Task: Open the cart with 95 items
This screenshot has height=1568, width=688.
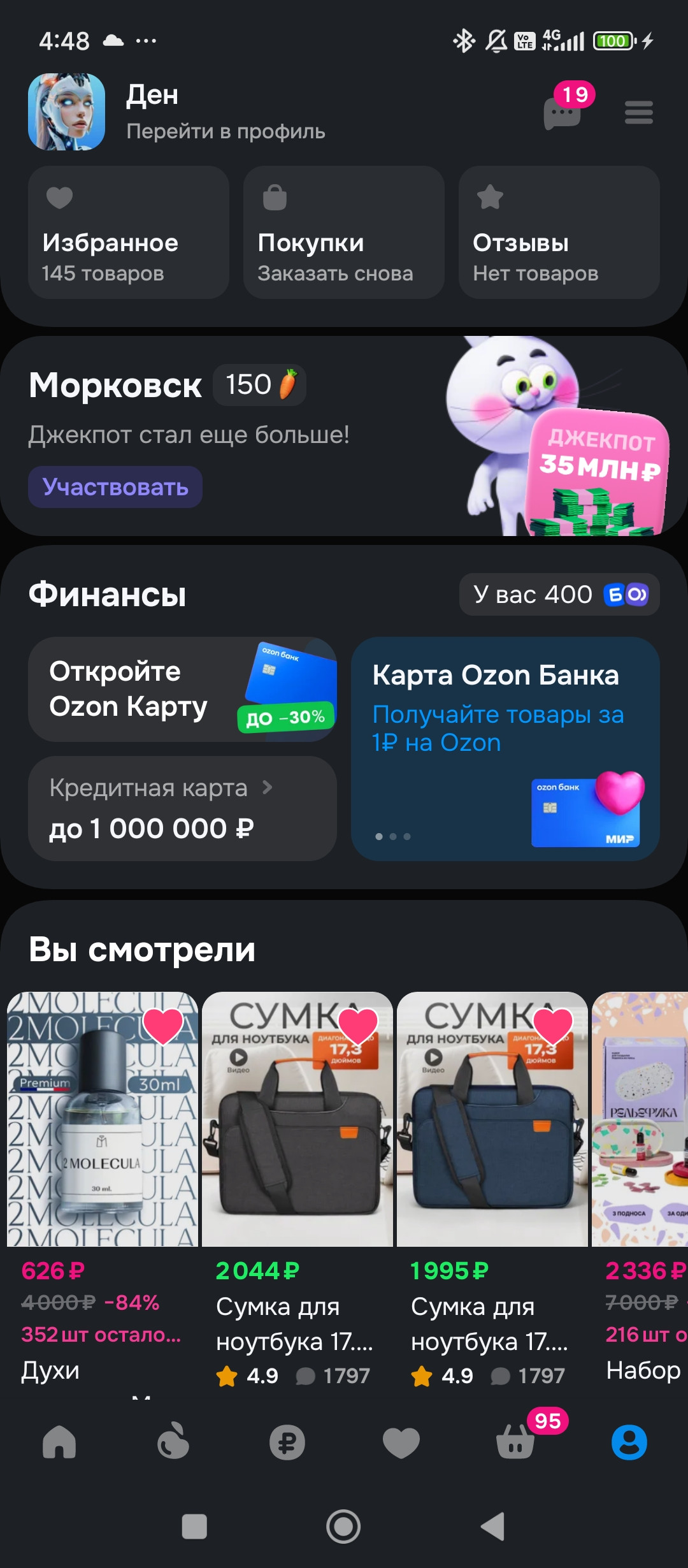Action: [x=516, y=1443]
